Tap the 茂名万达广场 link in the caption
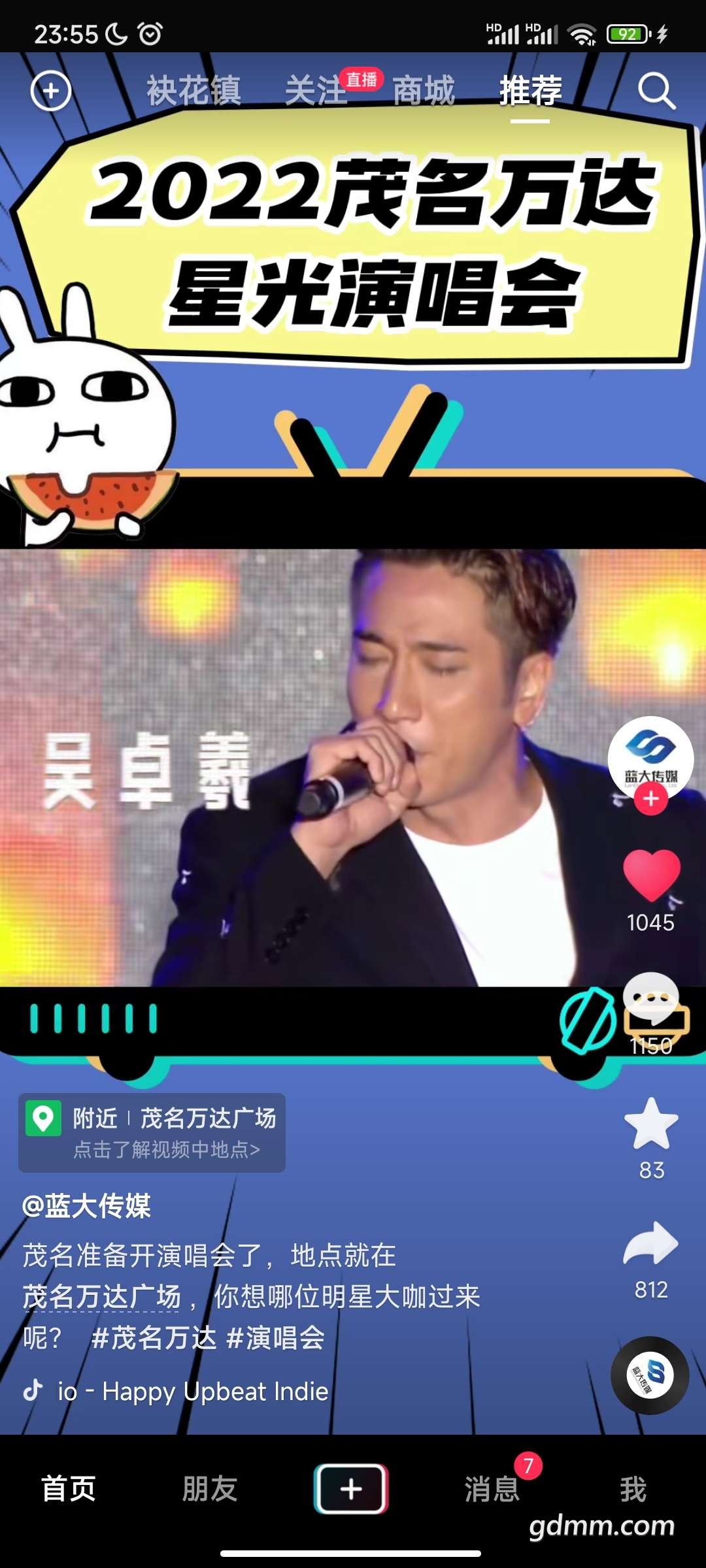706x1568 pixels. (101, 1297)
